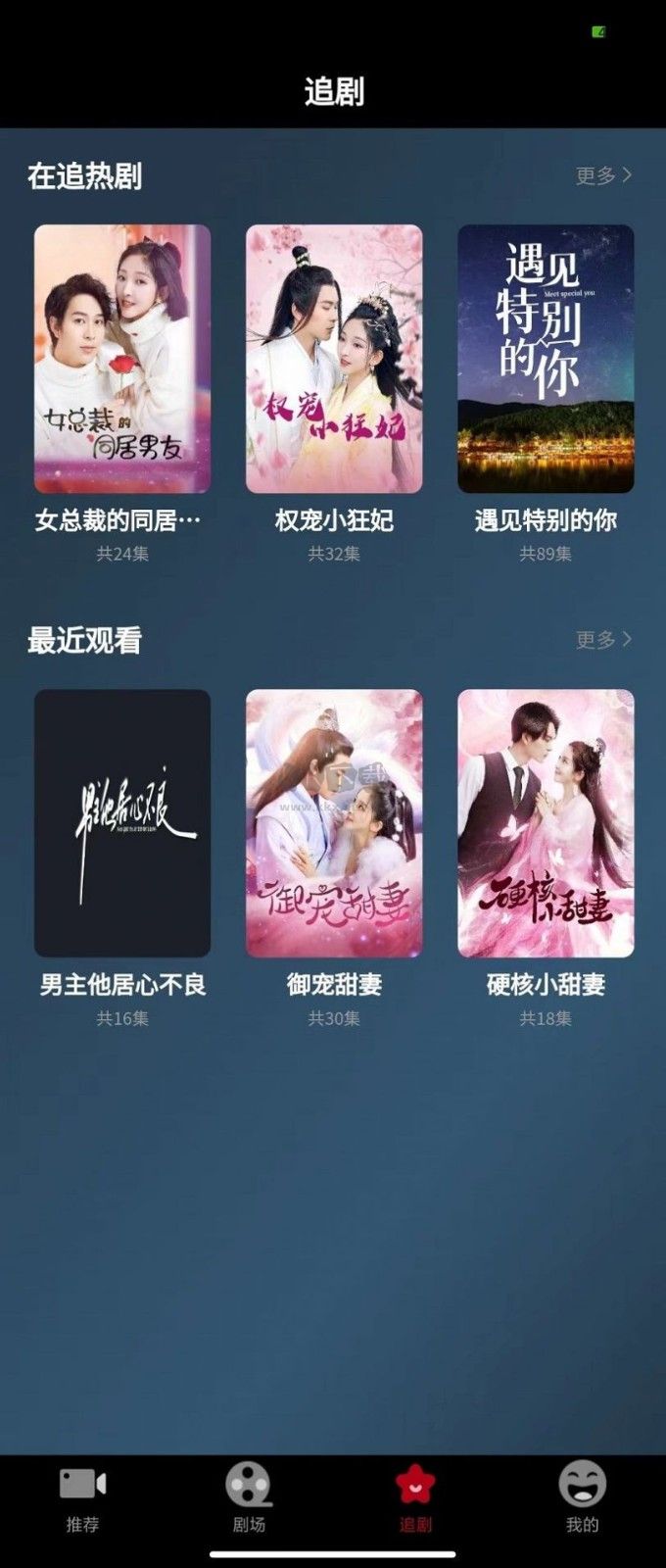Switch to the 剧场 tab
This screenshot has height=1568, width=666.
coord(249,1497)
